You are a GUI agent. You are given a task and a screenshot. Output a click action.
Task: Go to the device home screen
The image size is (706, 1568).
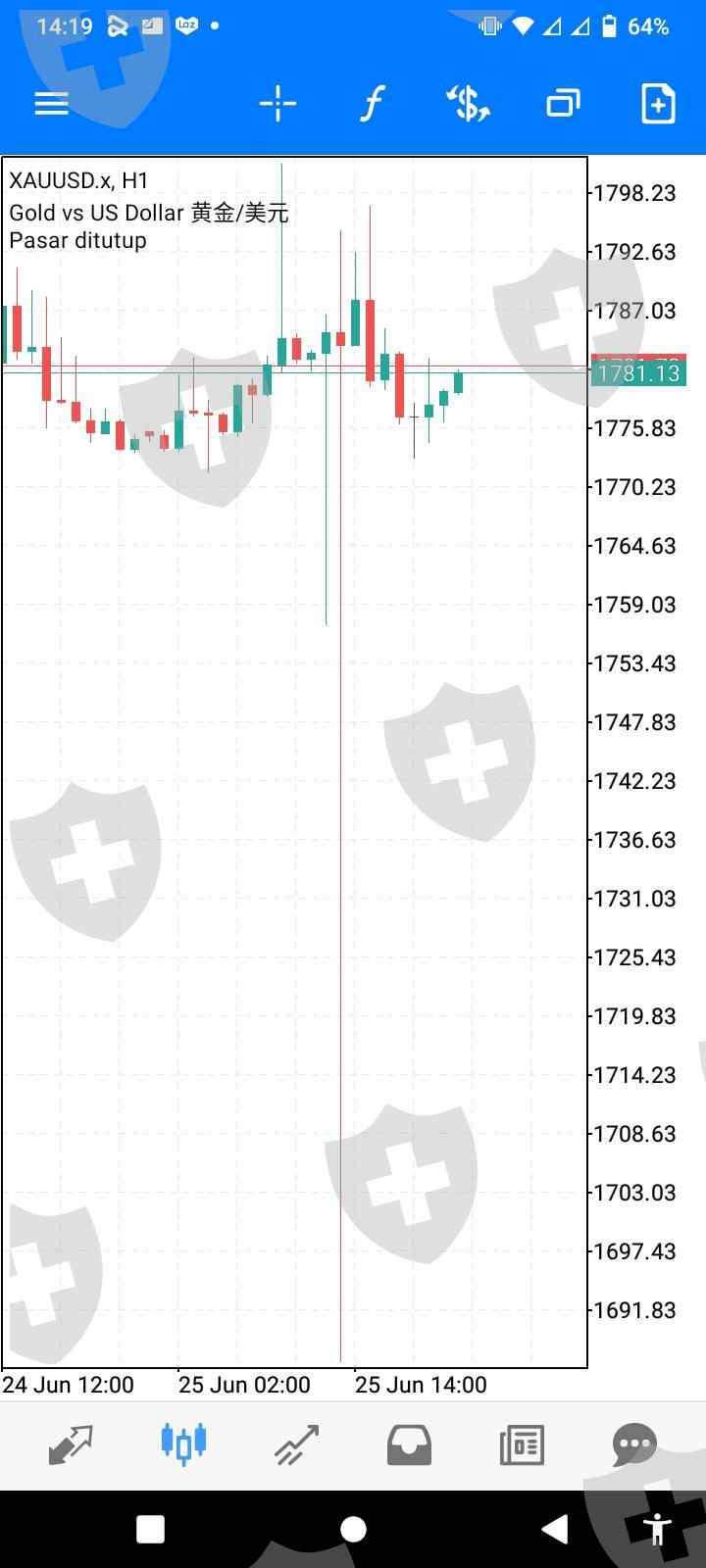[353, 1529]
